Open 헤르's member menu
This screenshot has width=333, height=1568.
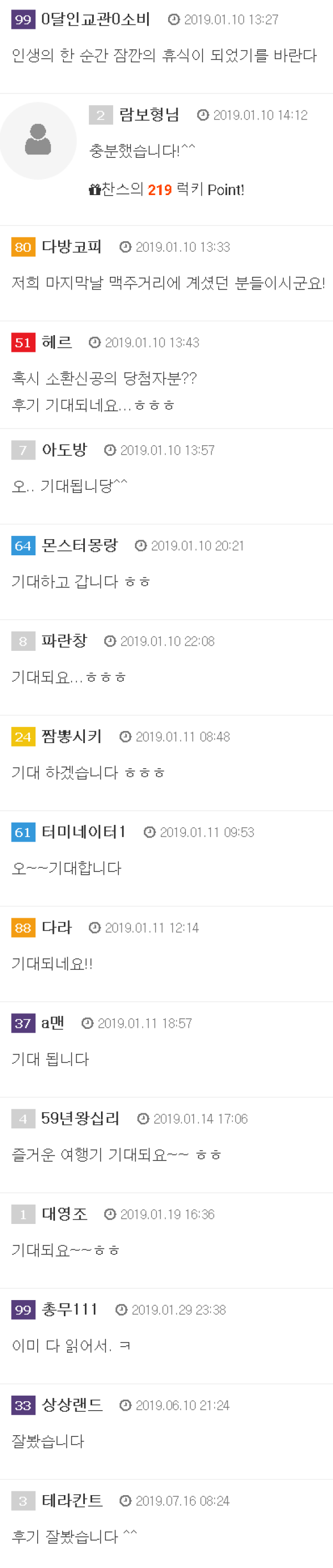pos(57,342)
